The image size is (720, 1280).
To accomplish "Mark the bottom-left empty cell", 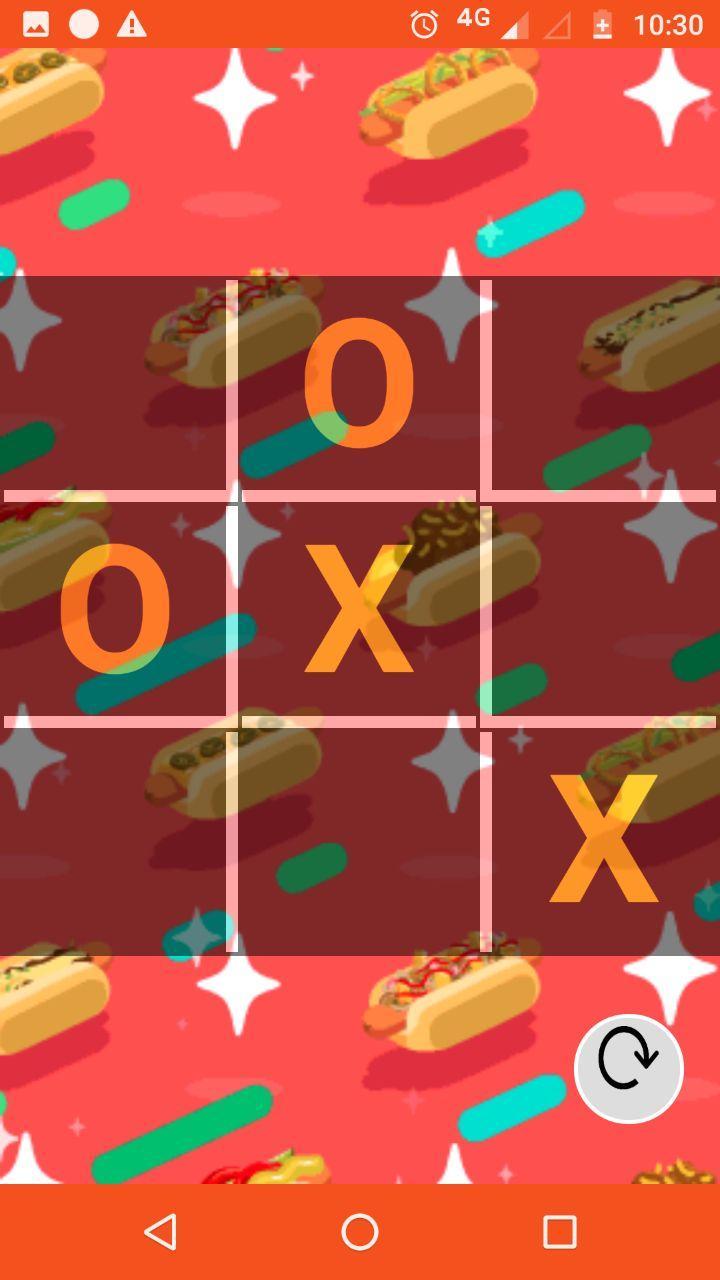I will tap(114, 840).
